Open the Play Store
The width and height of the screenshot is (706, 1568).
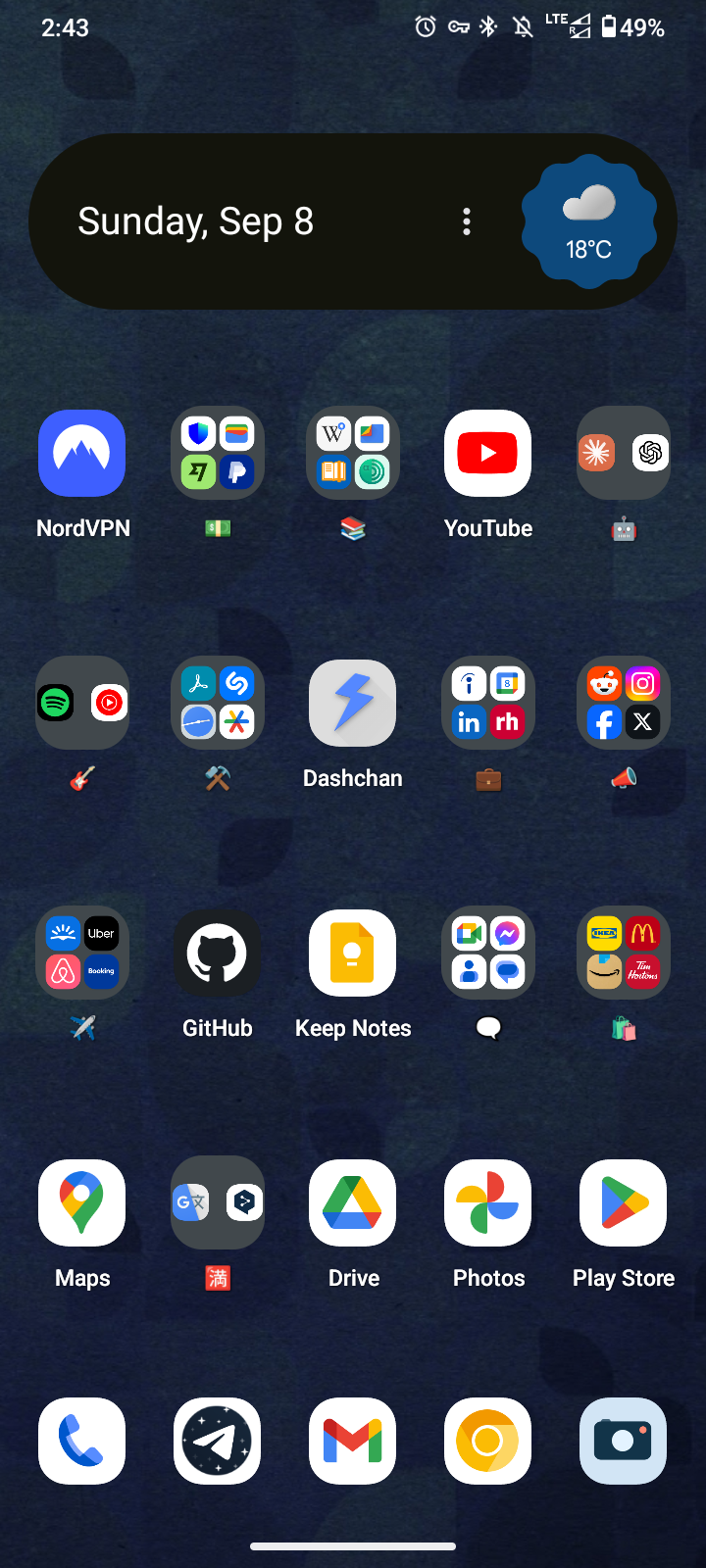click(x=623, y=1203)
